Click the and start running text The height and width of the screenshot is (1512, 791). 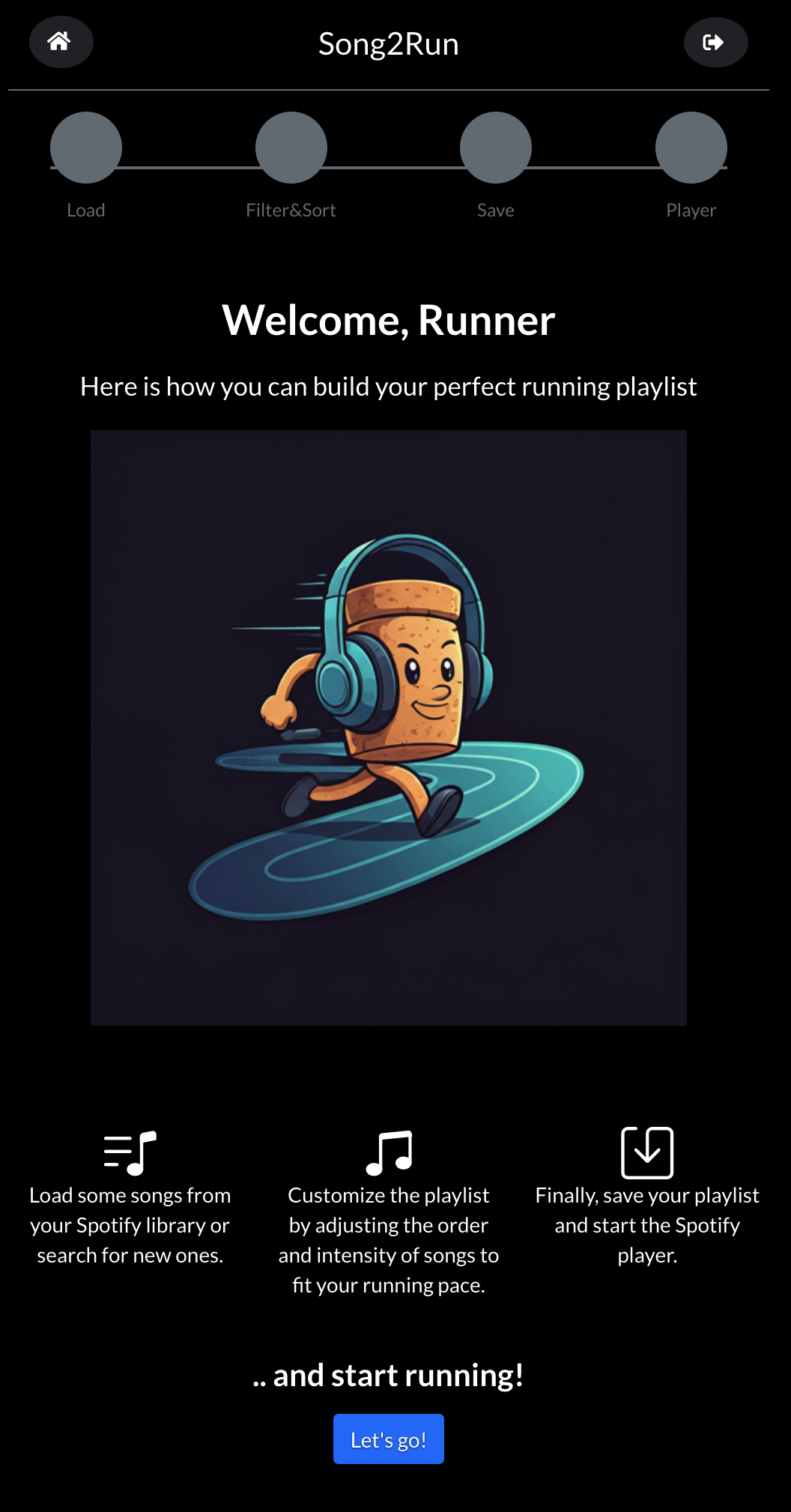click(x=389, y=1375)
